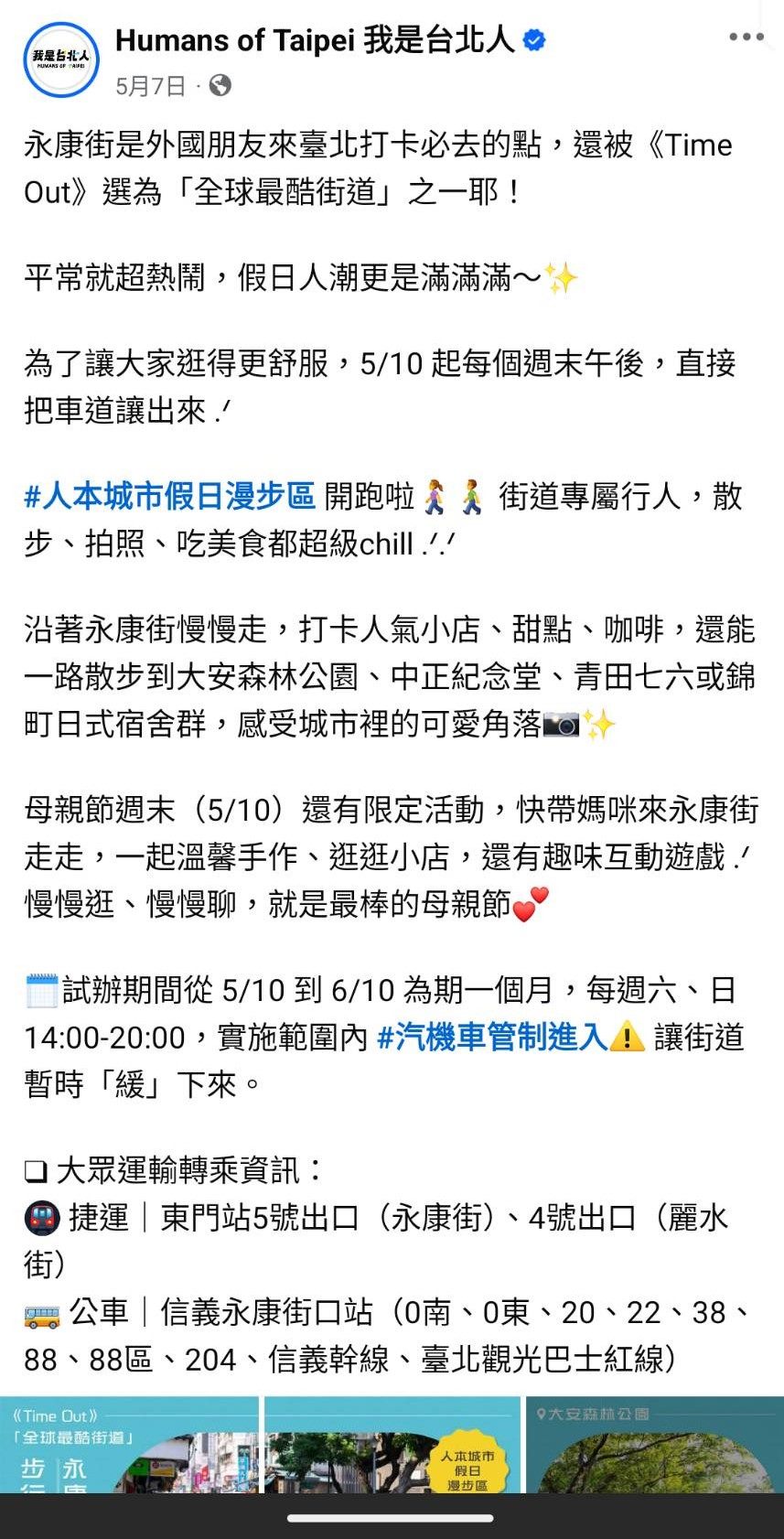Open the 大安森林公園 photo
Screen dimensions: 784x1539
tap(655, 1444)
